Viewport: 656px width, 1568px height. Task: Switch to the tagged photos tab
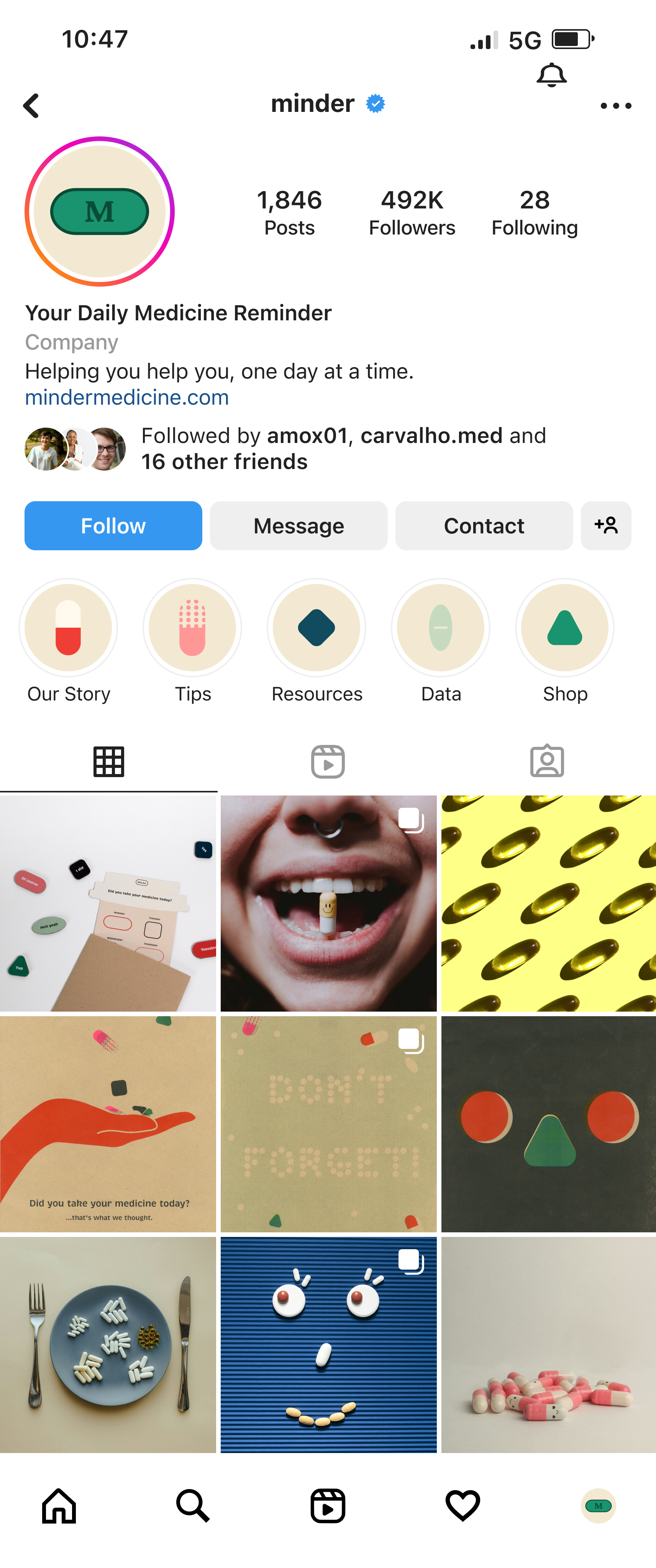coord(546,761)
